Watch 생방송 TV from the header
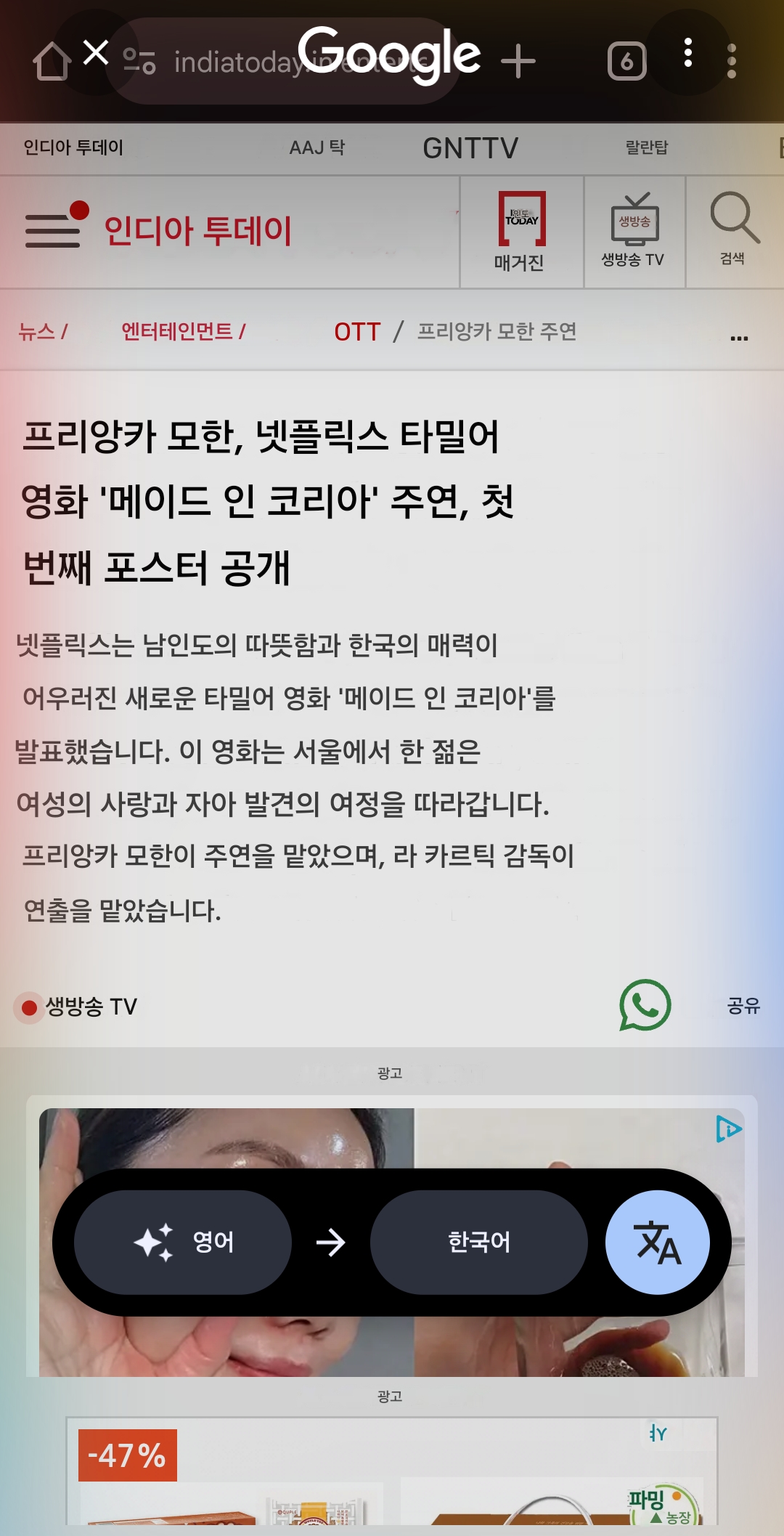 pos(634,232)
